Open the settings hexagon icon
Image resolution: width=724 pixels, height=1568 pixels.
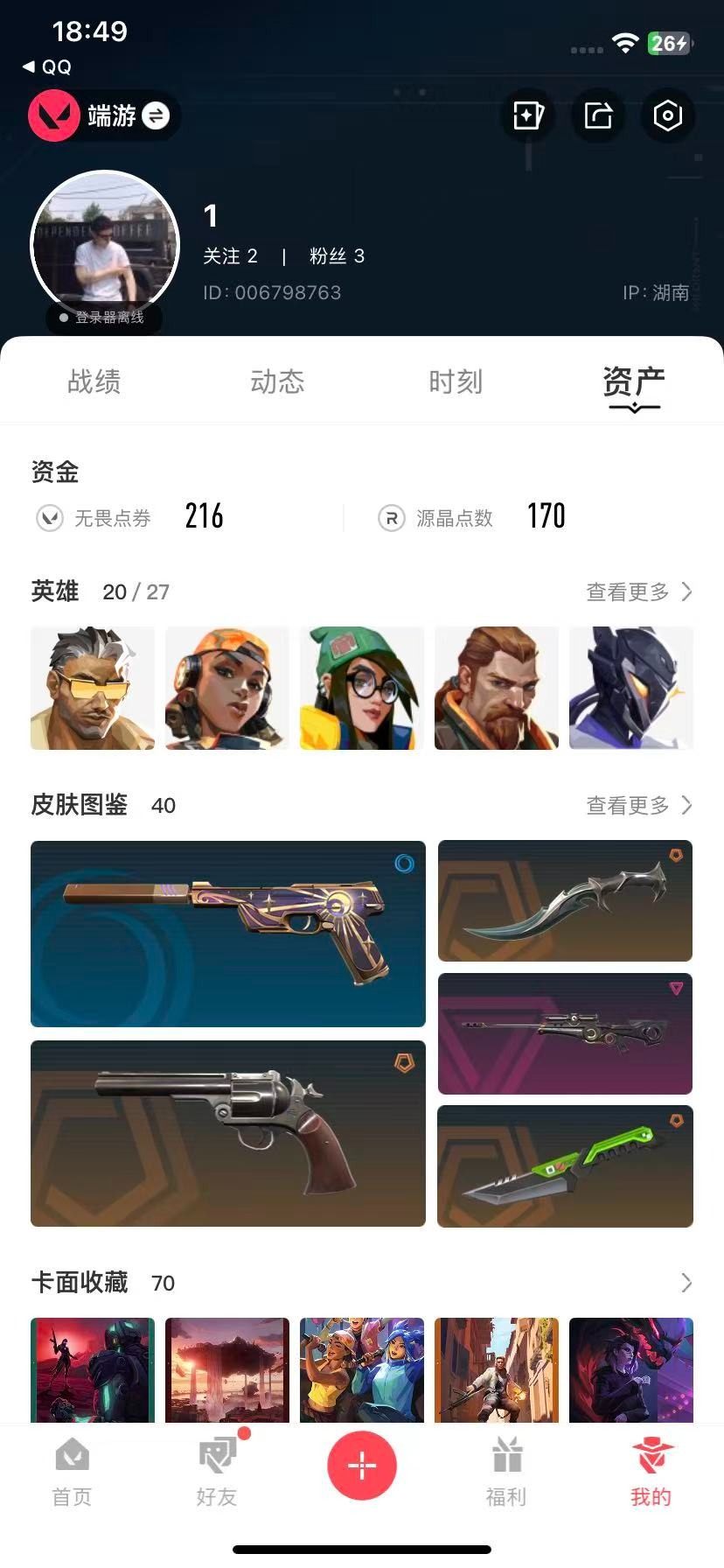coord(667,115)
